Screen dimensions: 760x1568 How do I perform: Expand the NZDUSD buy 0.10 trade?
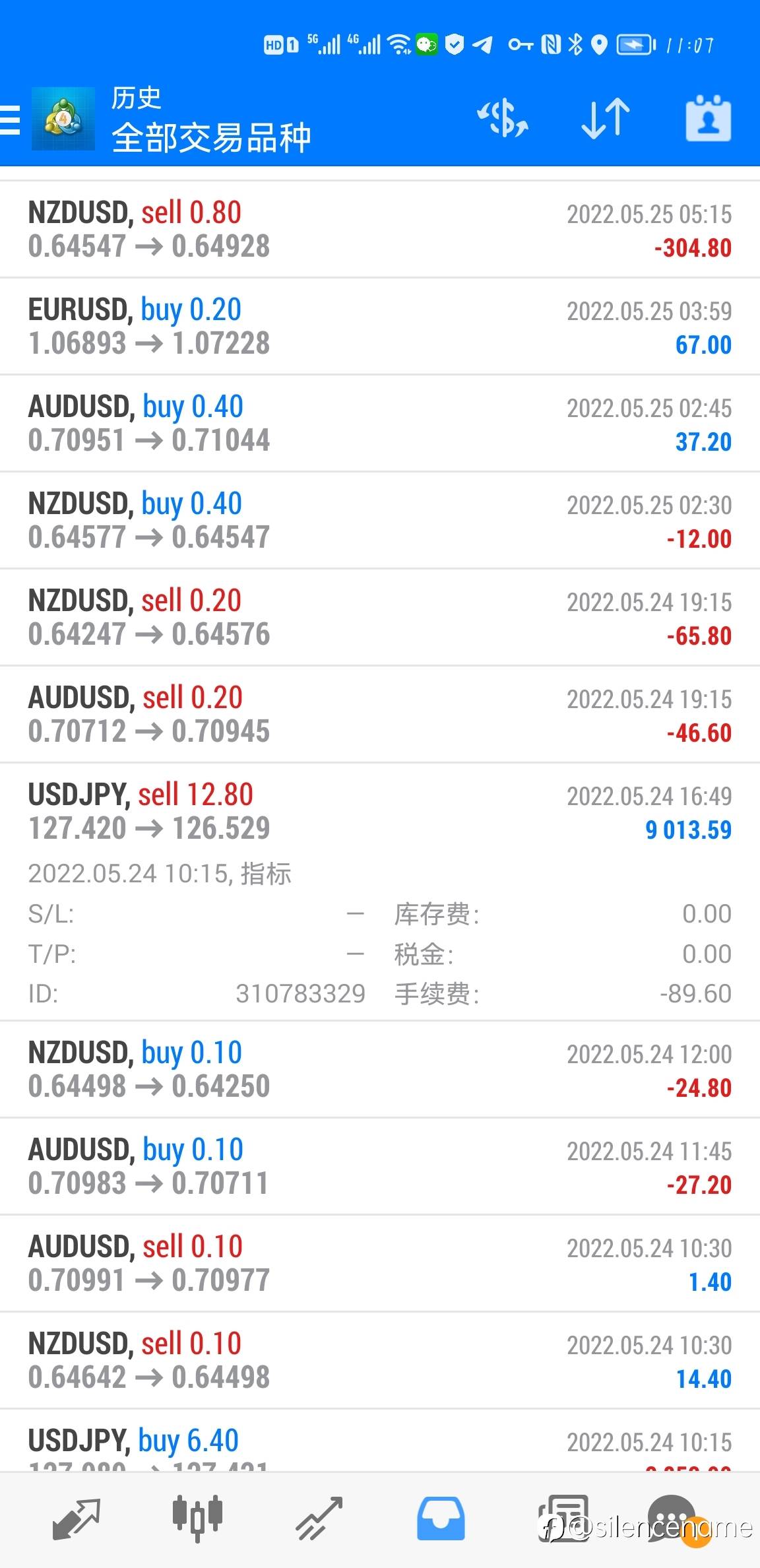pyautogui.click(x=379, y=1070)
